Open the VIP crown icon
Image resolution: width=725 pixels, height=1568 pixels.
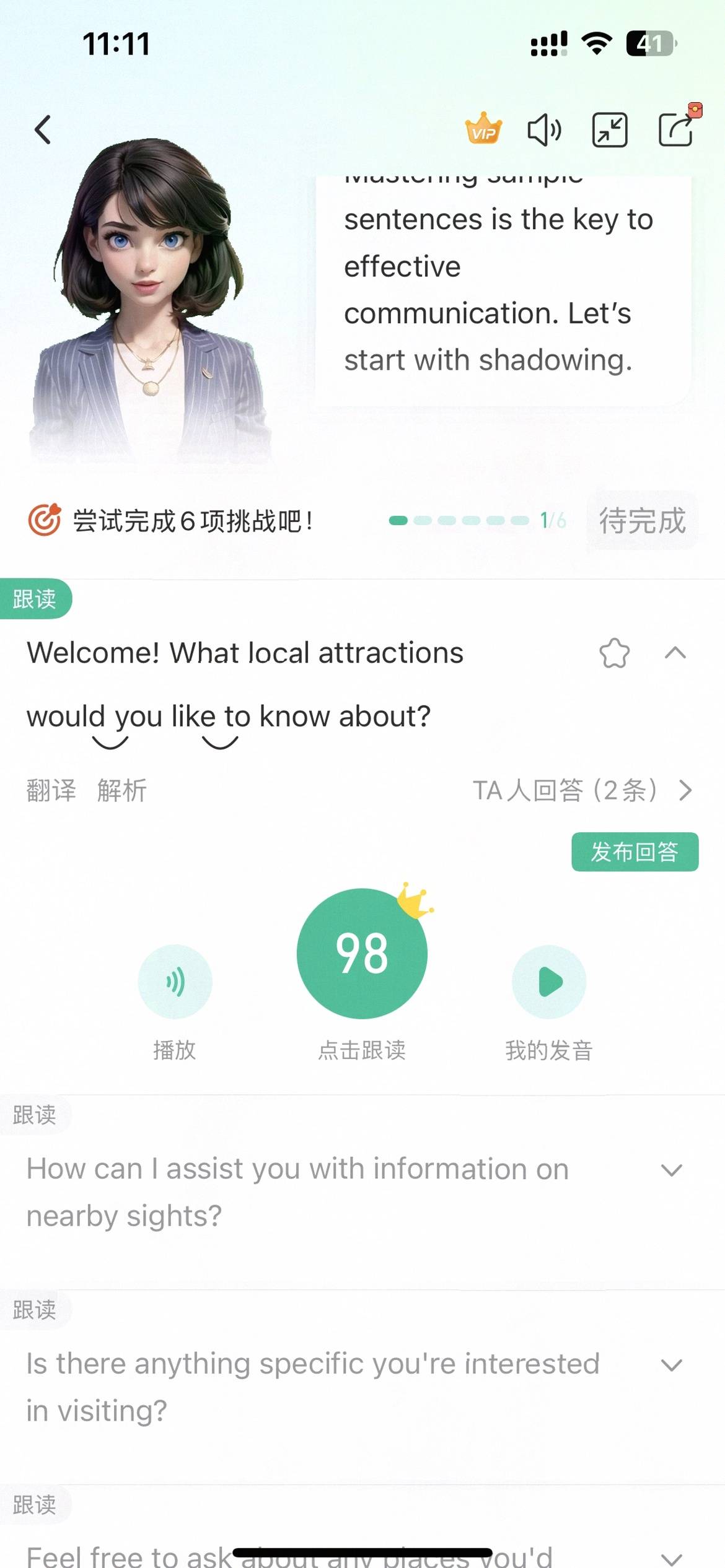483,129
